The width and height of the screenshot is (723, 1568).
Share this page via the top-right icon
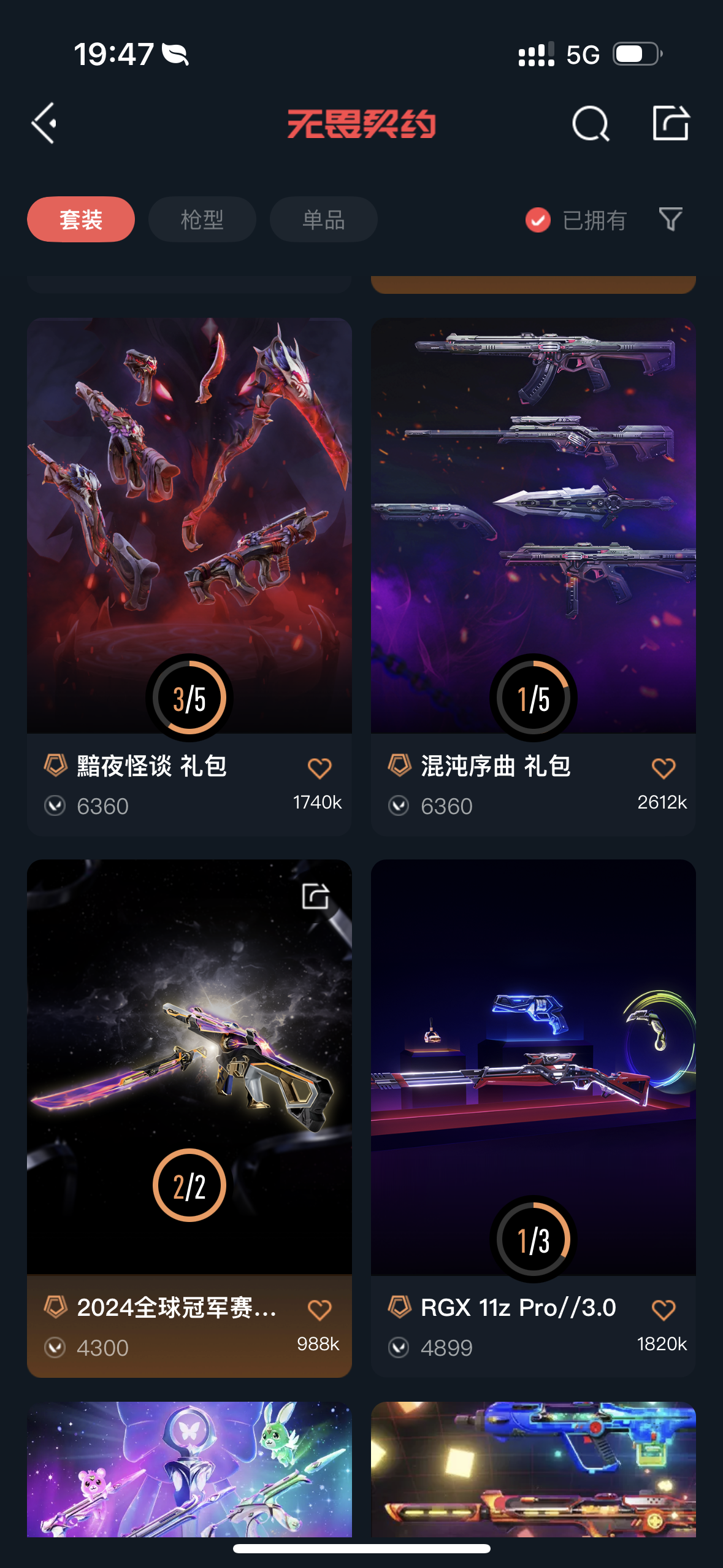(670, 123)
